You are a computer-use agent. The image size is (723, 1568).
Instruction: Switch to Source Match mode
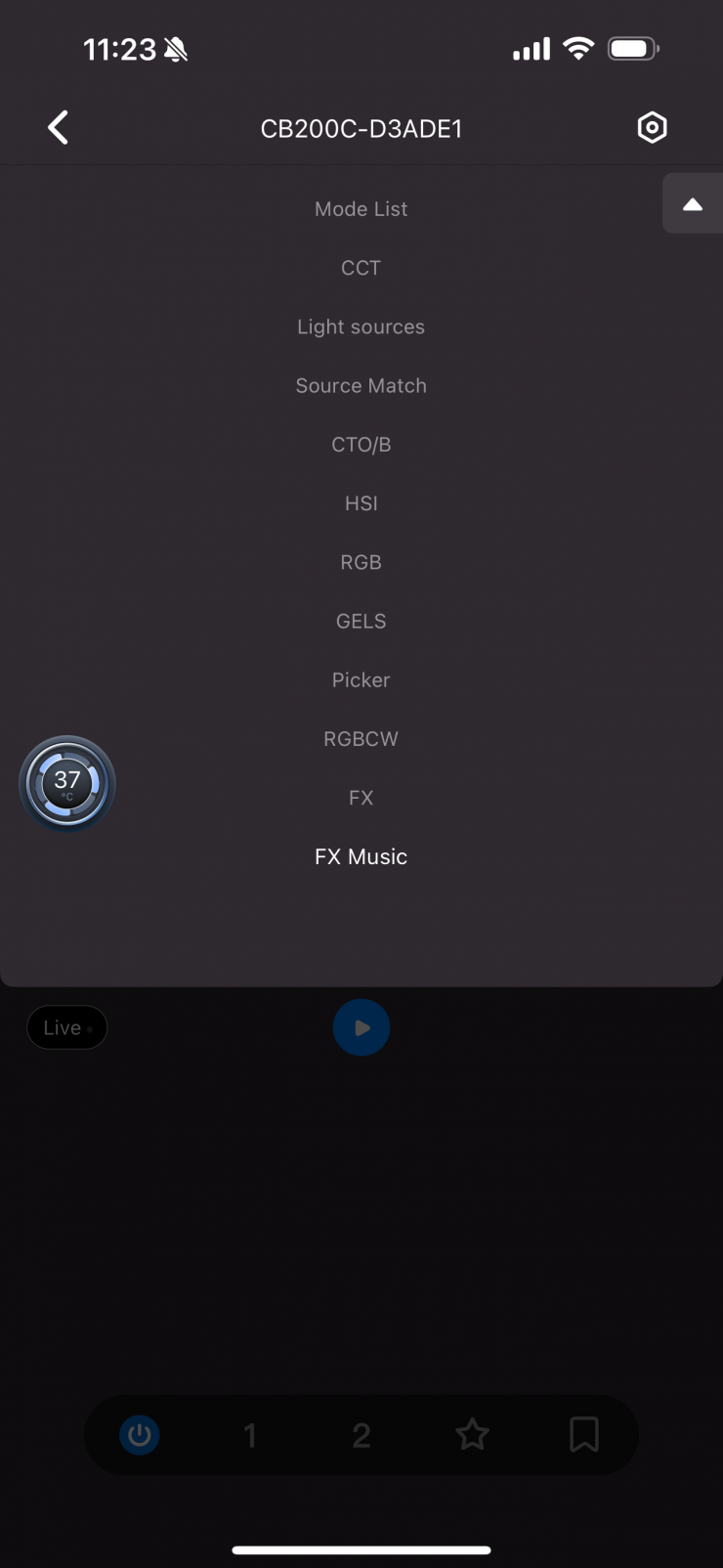click(x=361, y=385)
